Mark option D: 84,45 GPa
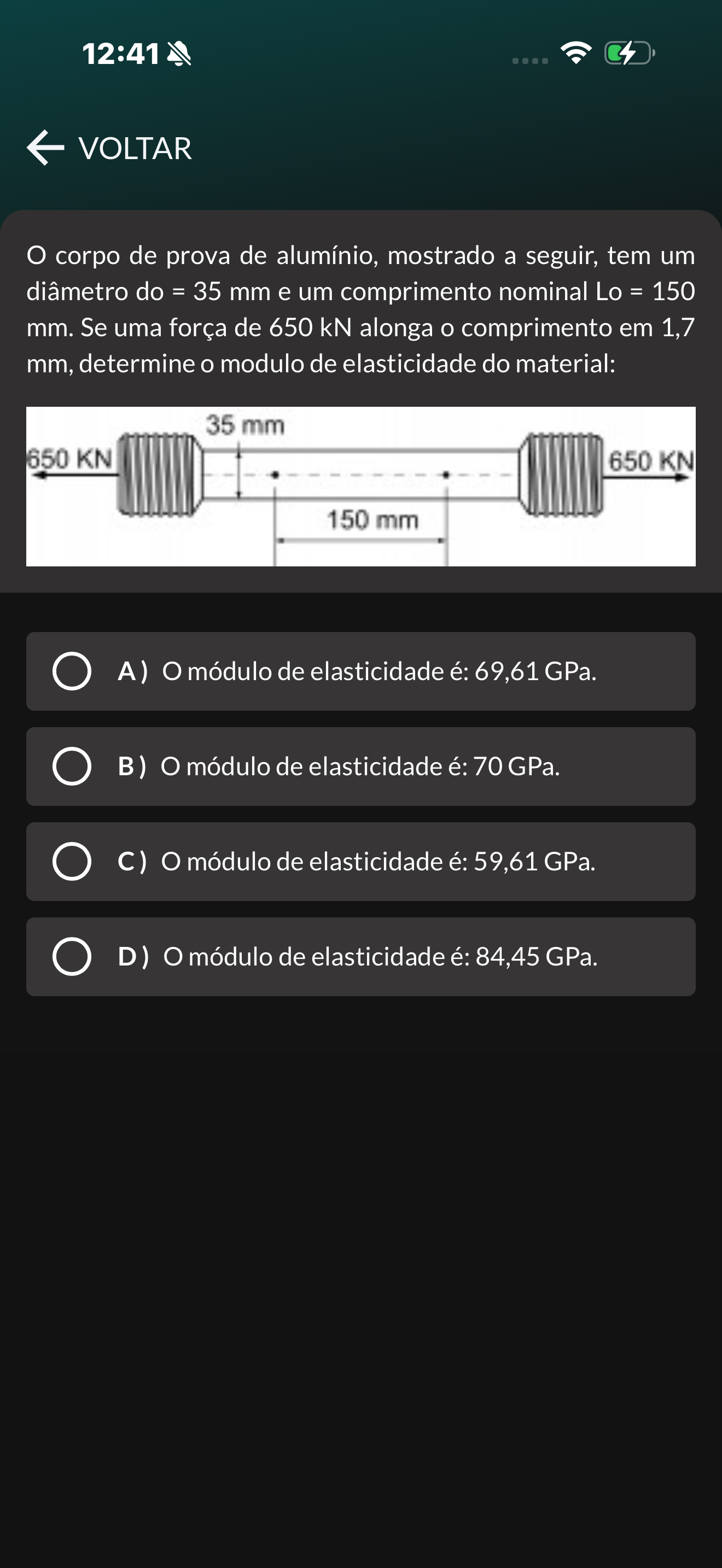722x1568 pixels. pos(72,956)
